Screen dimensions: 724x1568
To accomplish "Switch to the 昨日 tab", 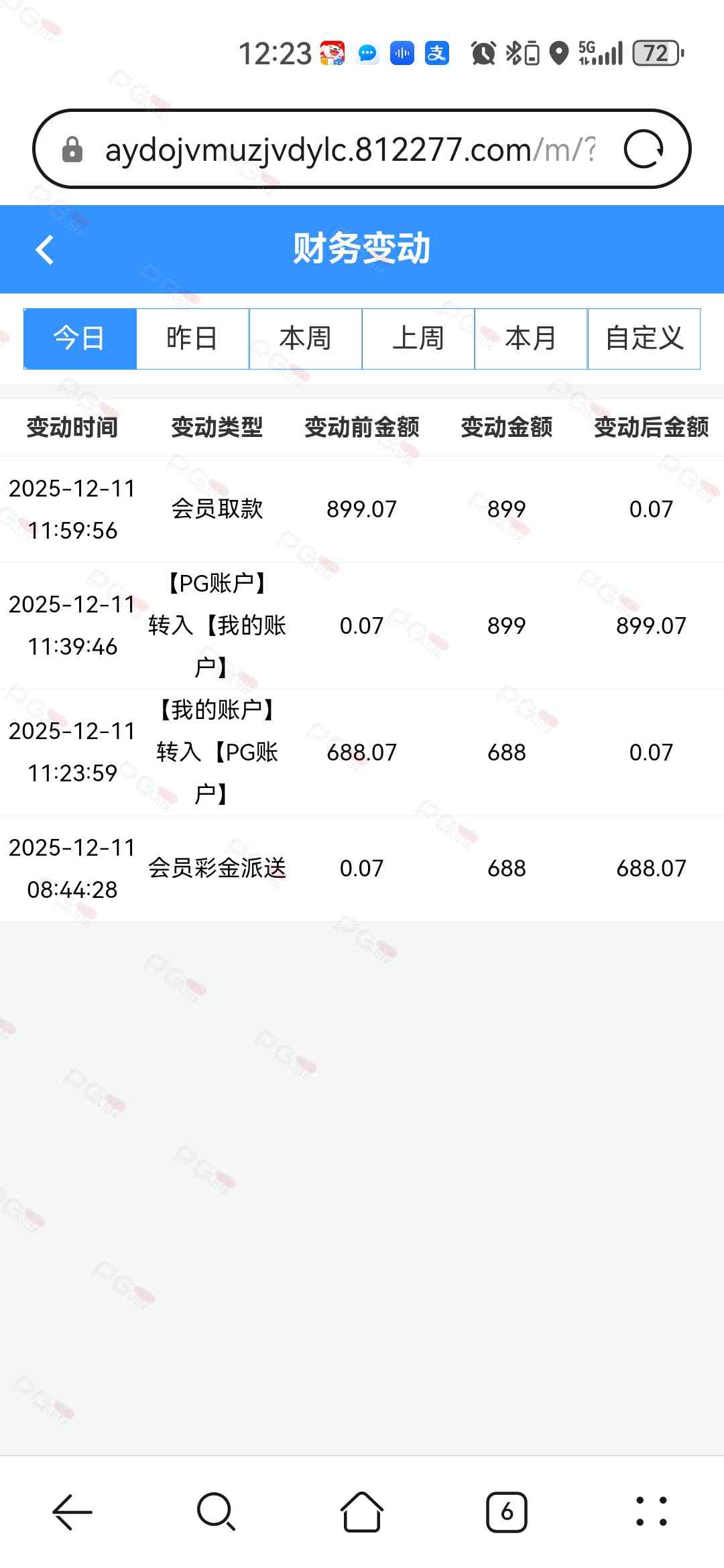I will tap(192, 338).
